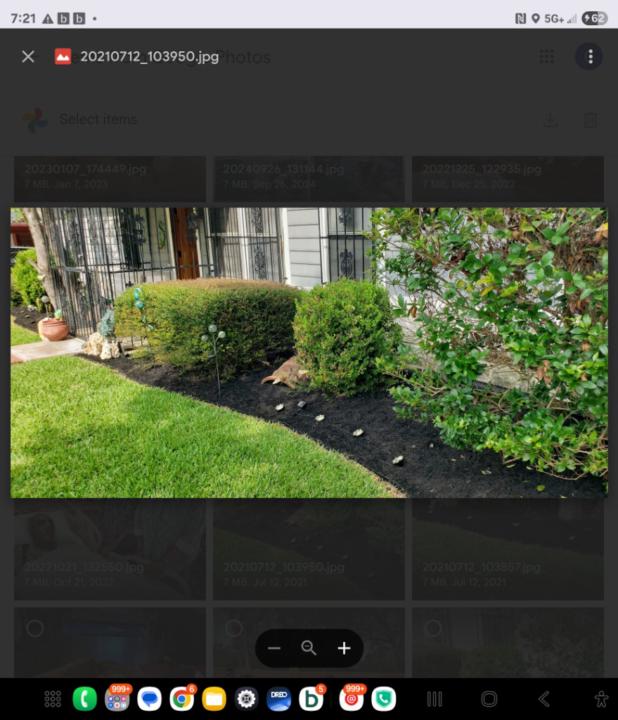Reset zoom with the magnifier icon
618x720 pixels.
pyautogui.click(x=309, y=648)
